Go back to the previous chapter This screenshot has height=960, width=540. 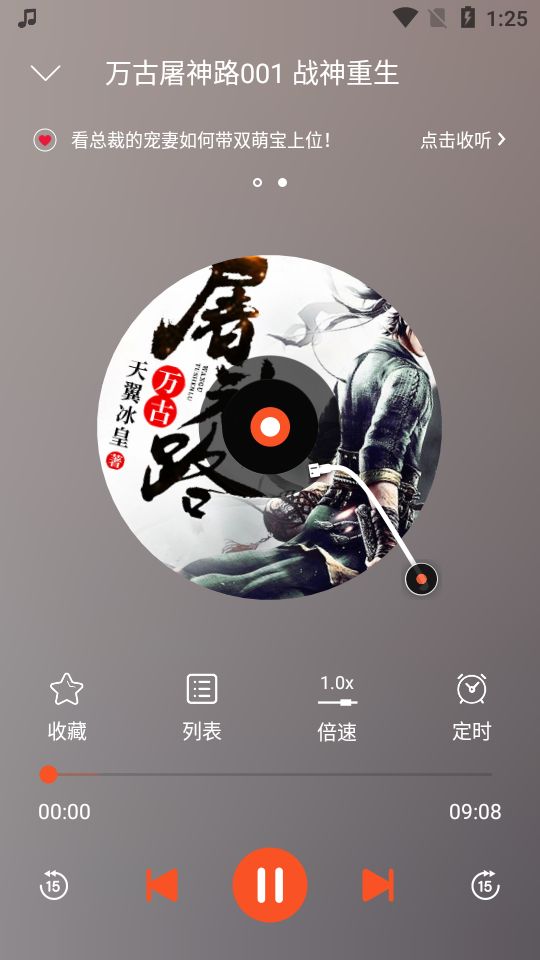tap(162, 885)
